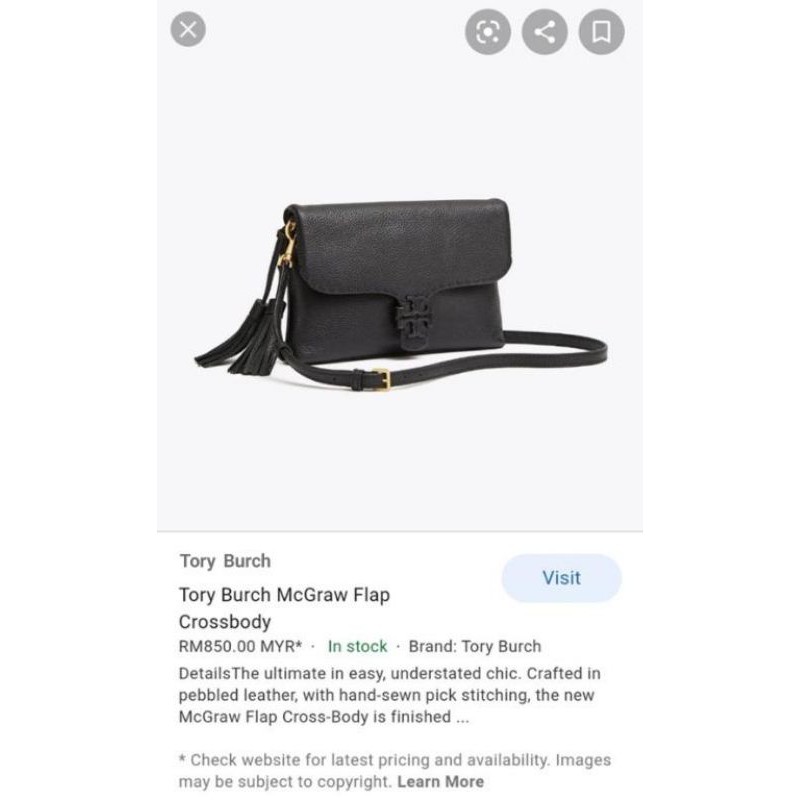Share this image result

coord(544,32)
